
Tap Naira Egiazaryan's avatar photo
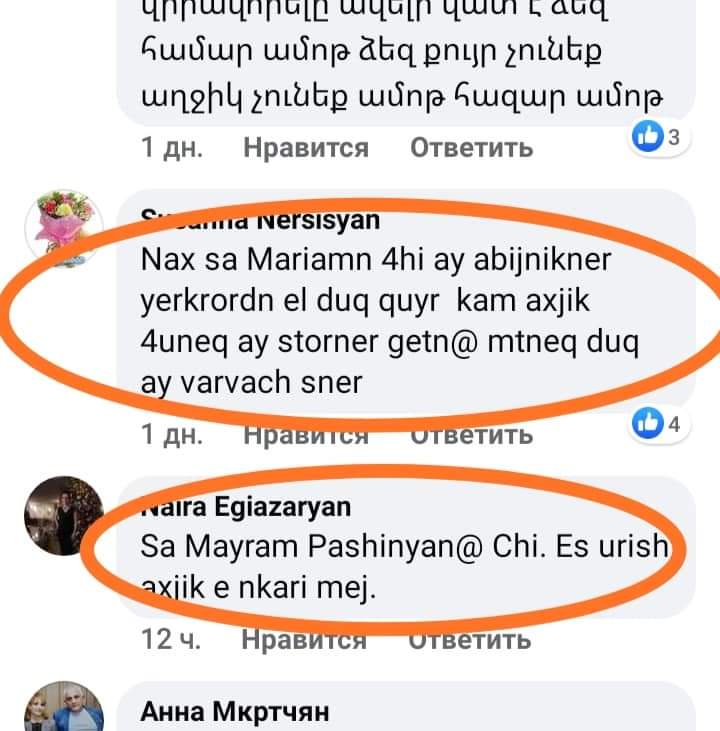(64, 513)
